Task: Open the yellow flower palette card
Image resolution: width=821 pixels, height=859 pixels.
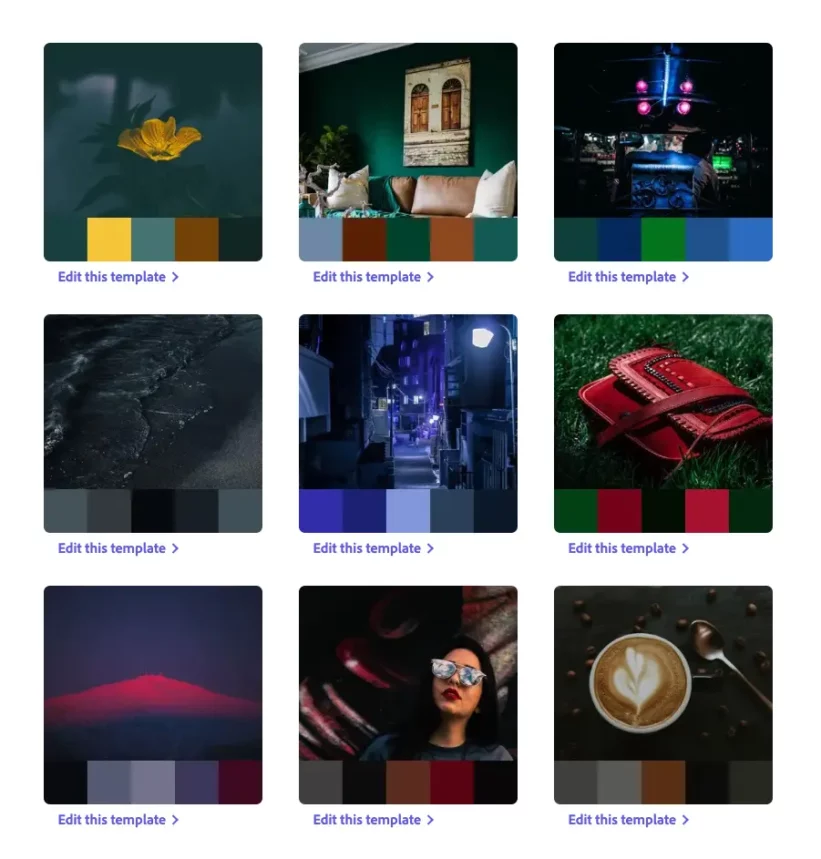Action: point(153,140)
